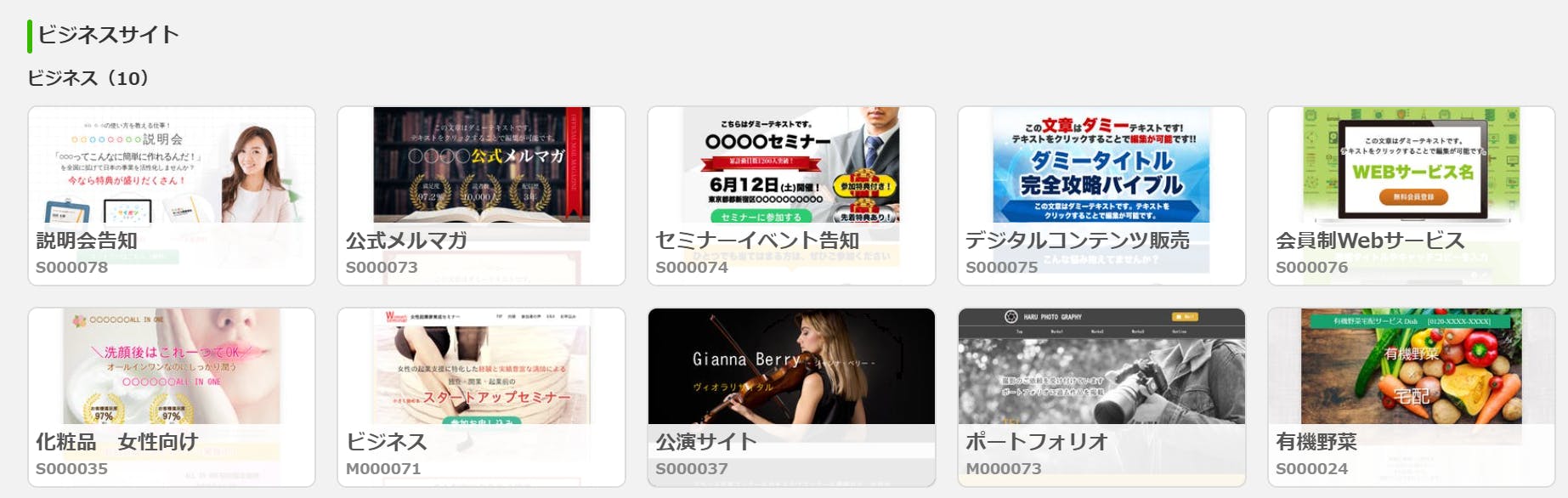Choose the デジタルコンテンツ販売 template
The width and height of the screenshot is (1568, 498).
(1101, 195)
